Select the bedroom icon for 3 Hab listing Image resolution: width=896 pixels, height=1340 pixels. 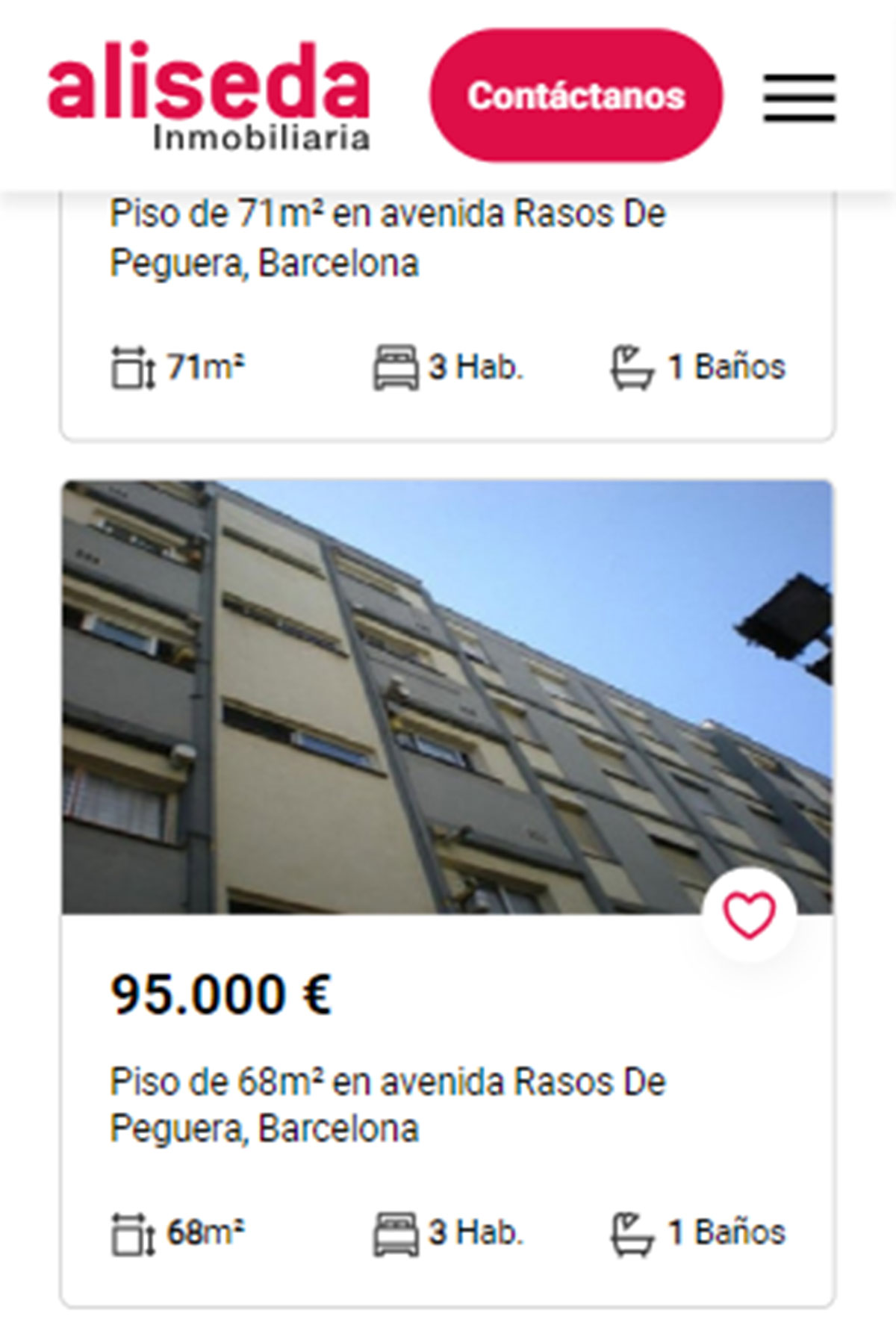[x=396, y=365]
